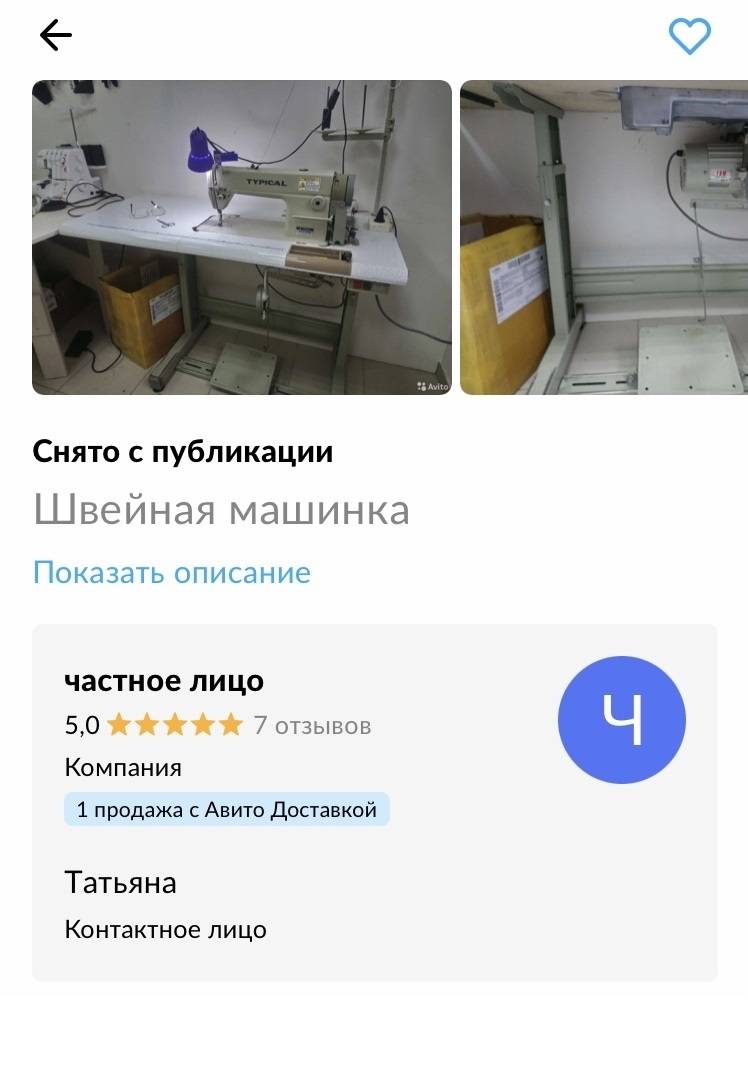Open the first sewing machine photo

pyautogui.click(x=242, y=238)
